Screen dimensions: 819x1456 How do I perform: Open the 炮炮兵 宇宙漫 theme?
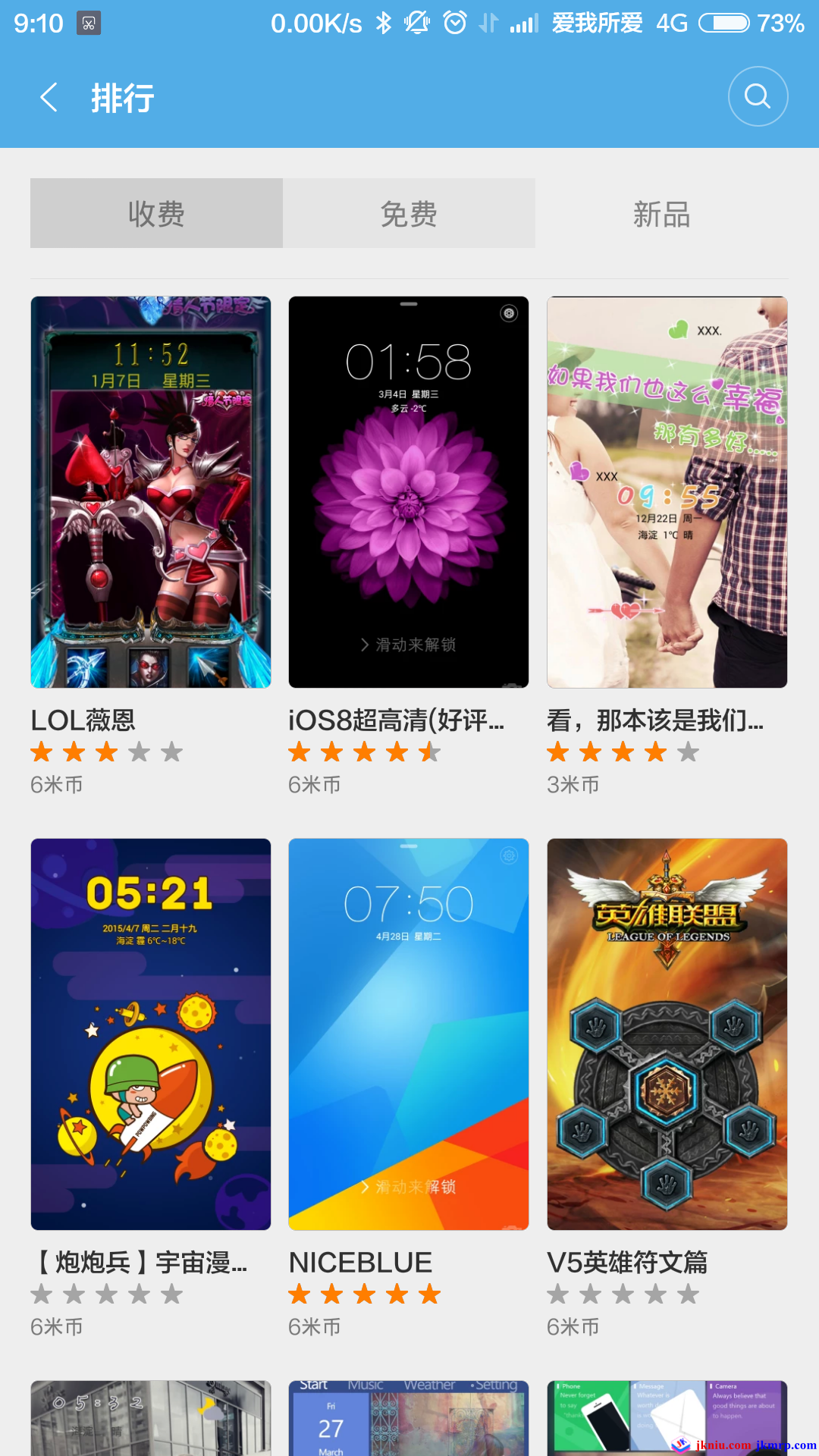151,1034
